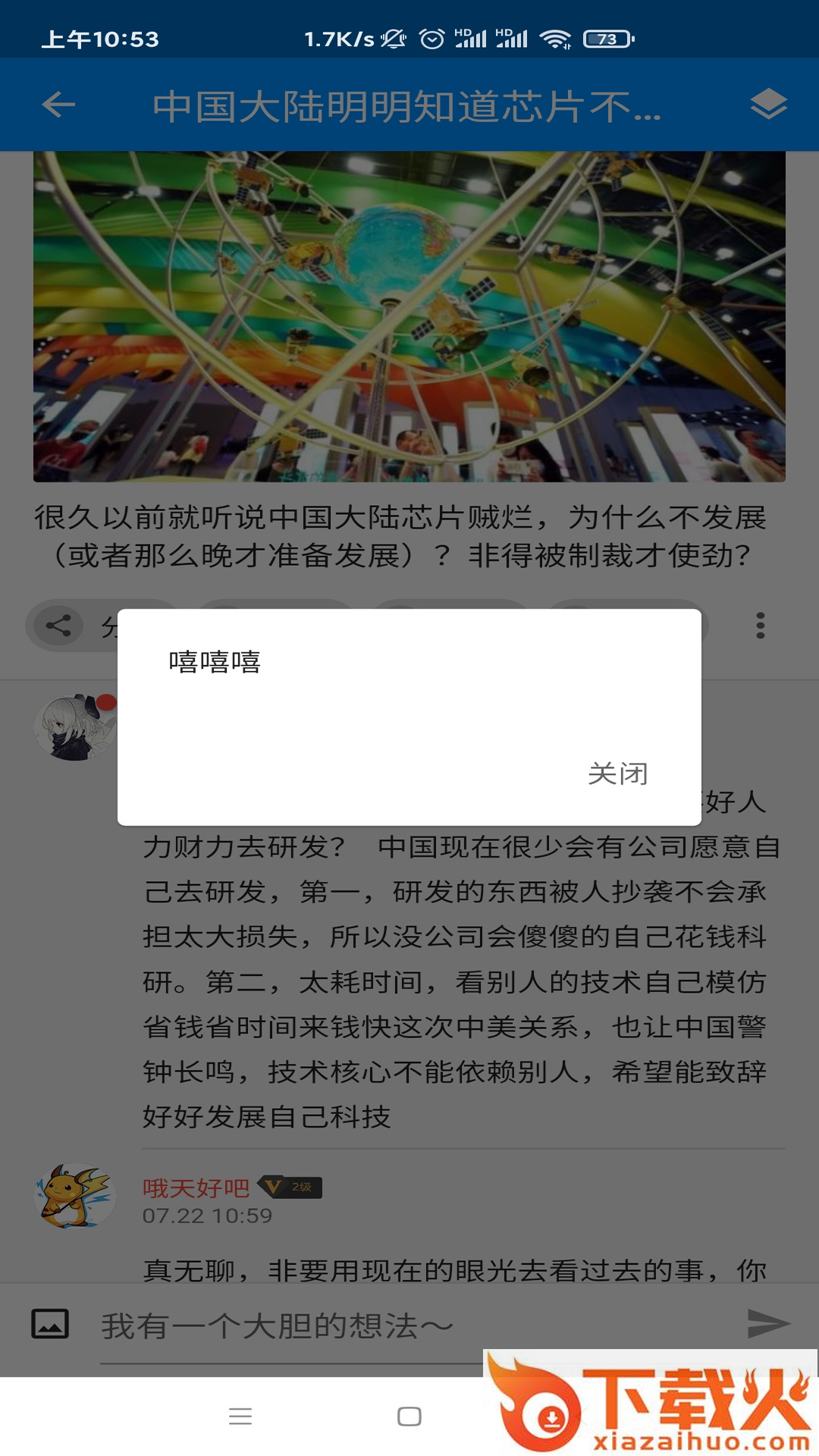Open 哦天好吧 user profile
Screen dimensions: 819x1456
tap(196, 1188)
